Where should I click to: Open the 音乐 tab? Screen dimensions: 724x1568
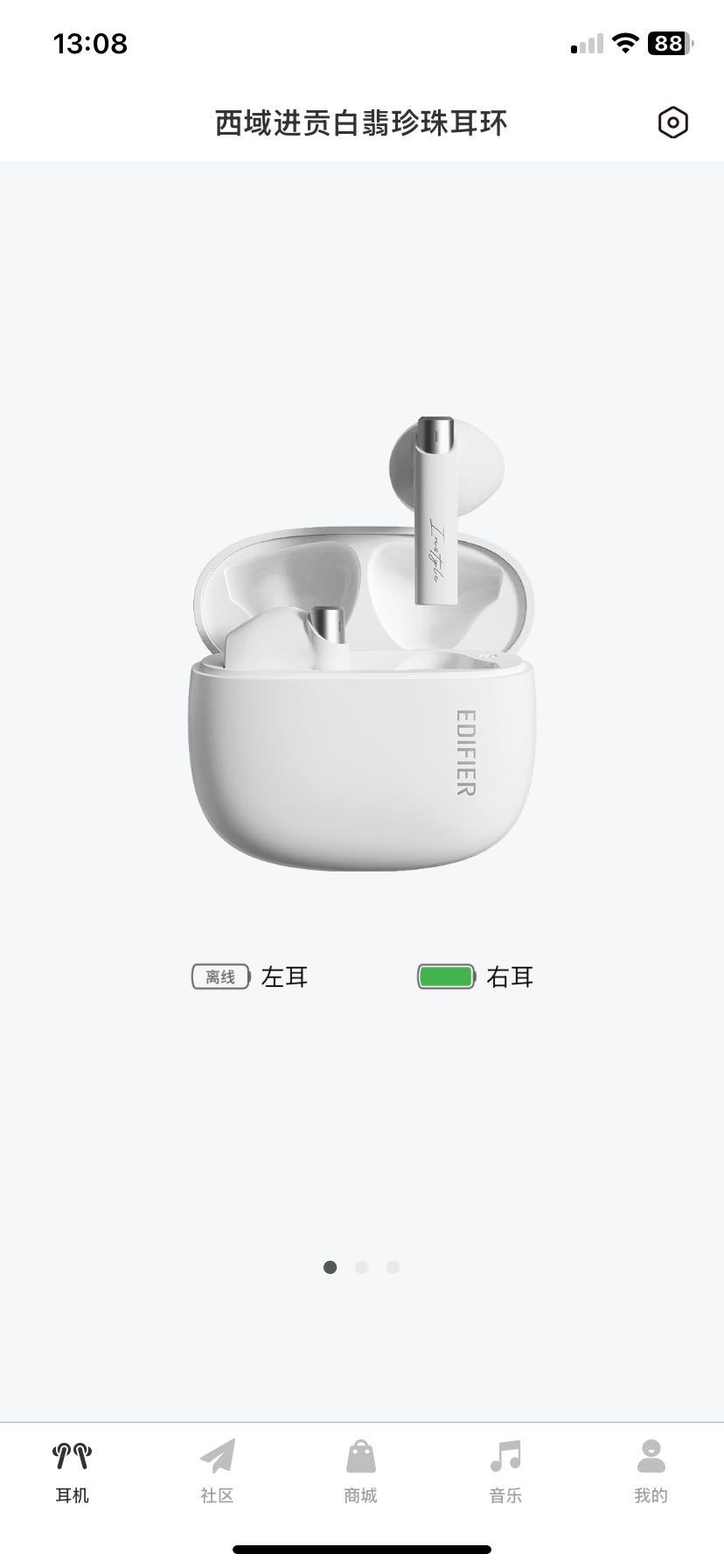point(505,1472)
